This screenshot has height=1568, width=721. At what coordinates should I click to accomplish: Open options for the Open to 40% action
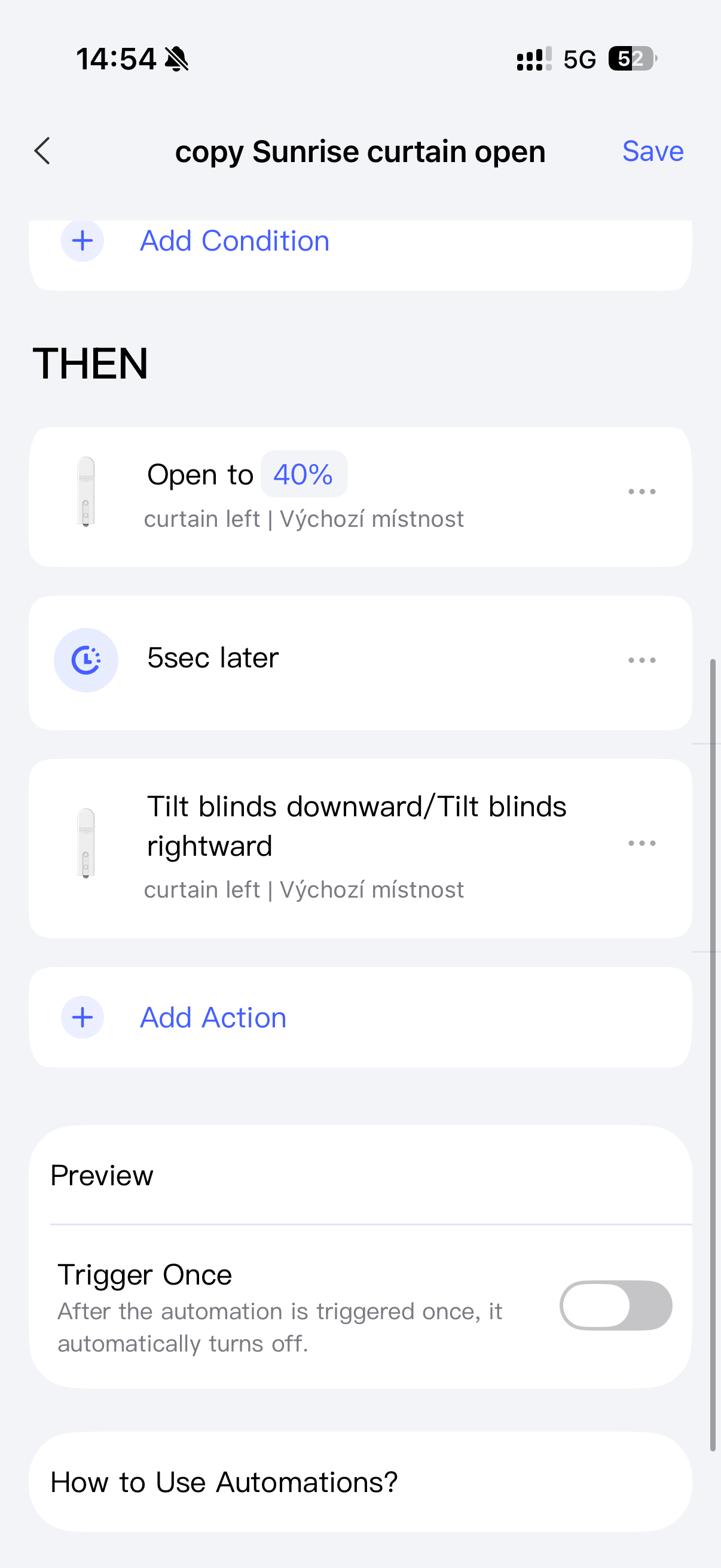[x=641, y=491]
